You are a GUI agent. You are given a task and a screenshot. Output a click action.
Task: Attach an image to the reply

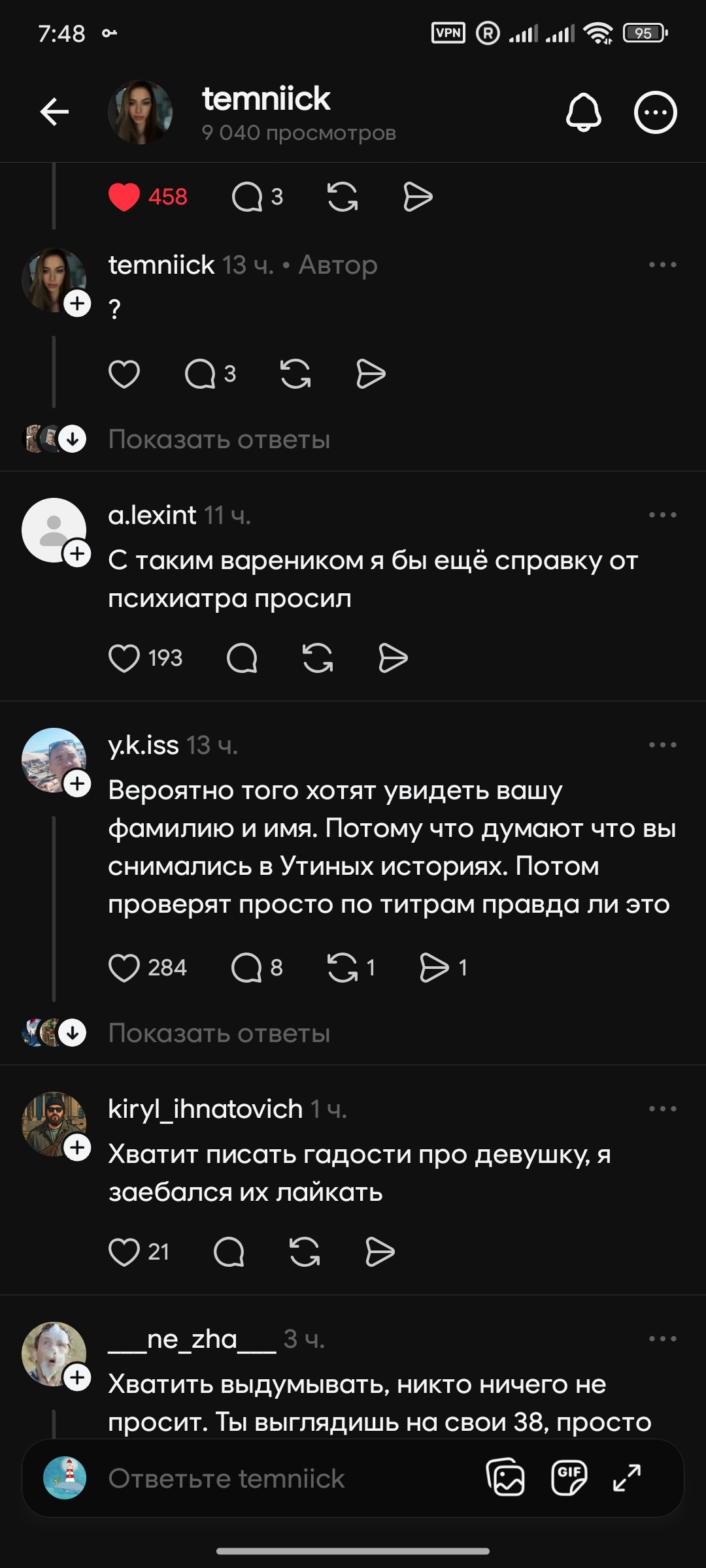click(506, 1477)
